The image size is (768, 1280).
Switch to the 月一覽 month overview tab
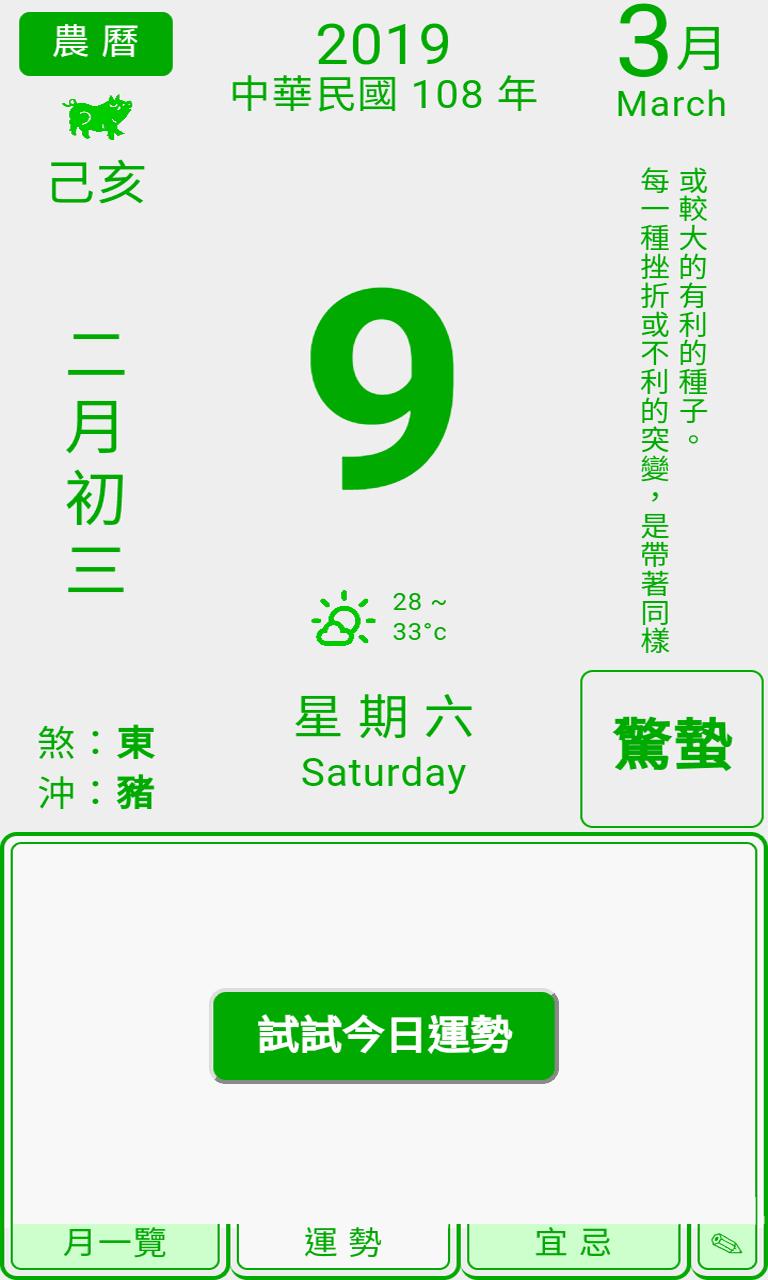pos(115,1245)
